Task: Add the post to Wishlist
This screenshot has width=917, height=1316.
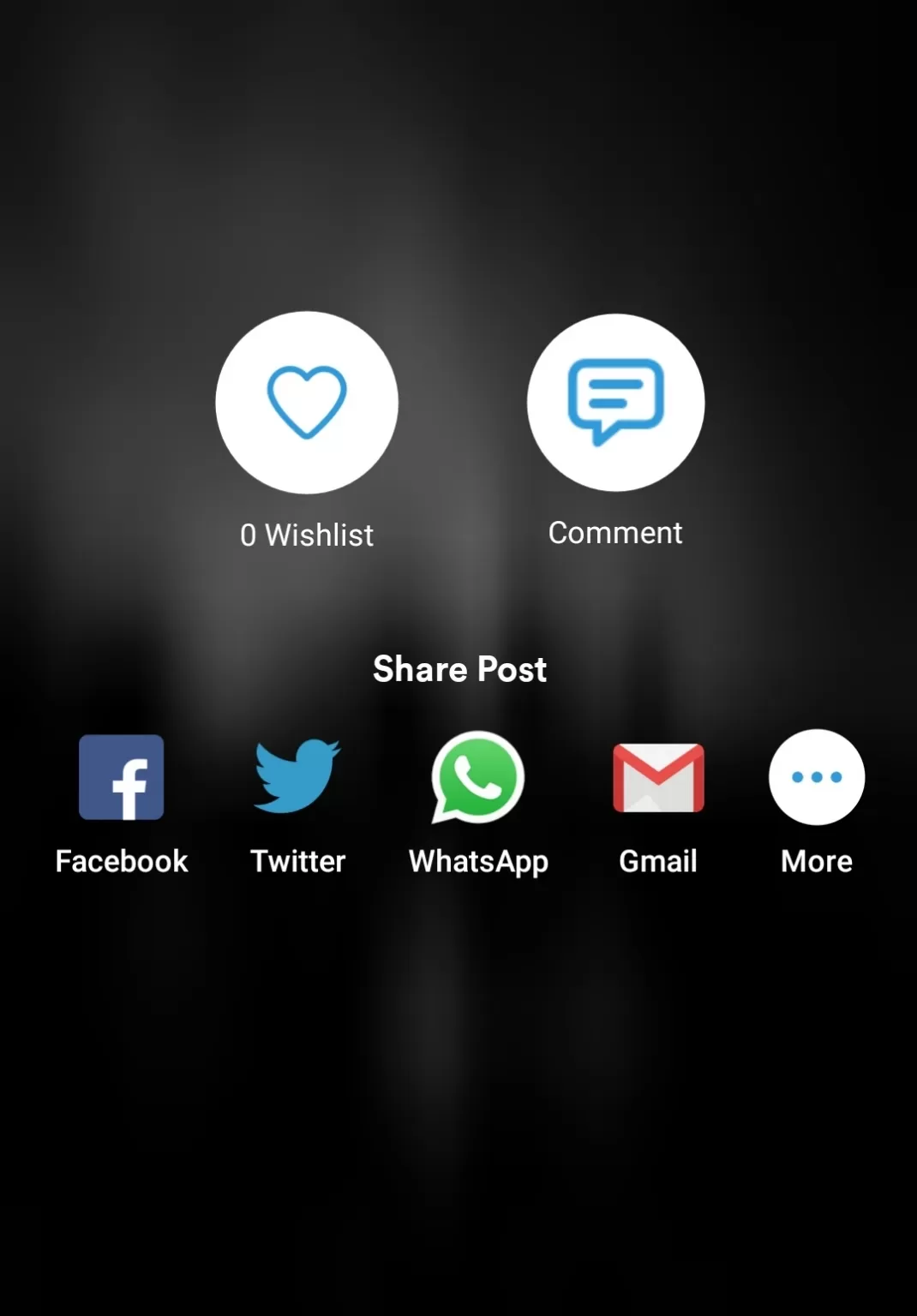Action: pos(307,402)
